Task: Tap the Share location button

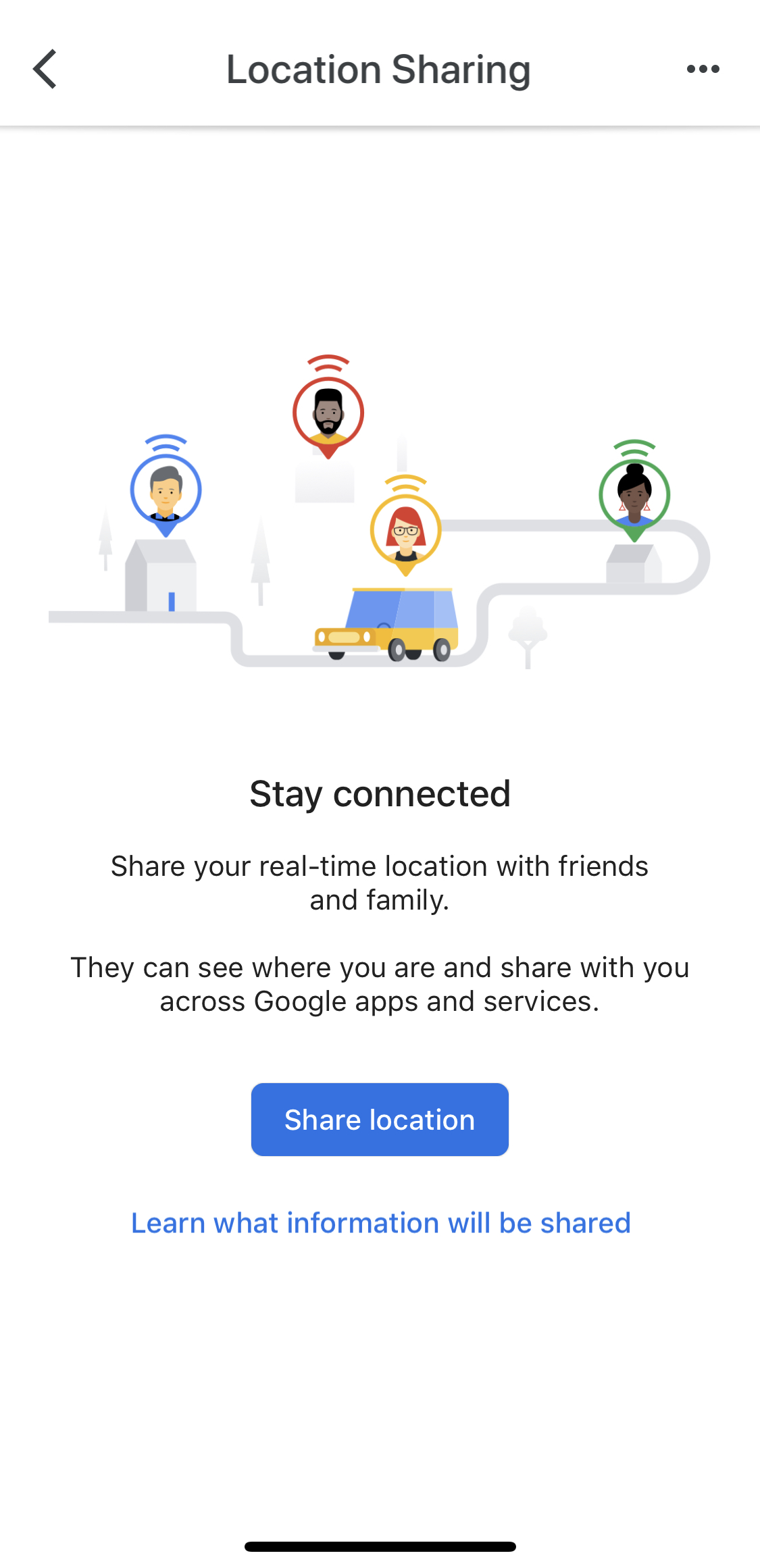Action: click(x=380, y=1120)
